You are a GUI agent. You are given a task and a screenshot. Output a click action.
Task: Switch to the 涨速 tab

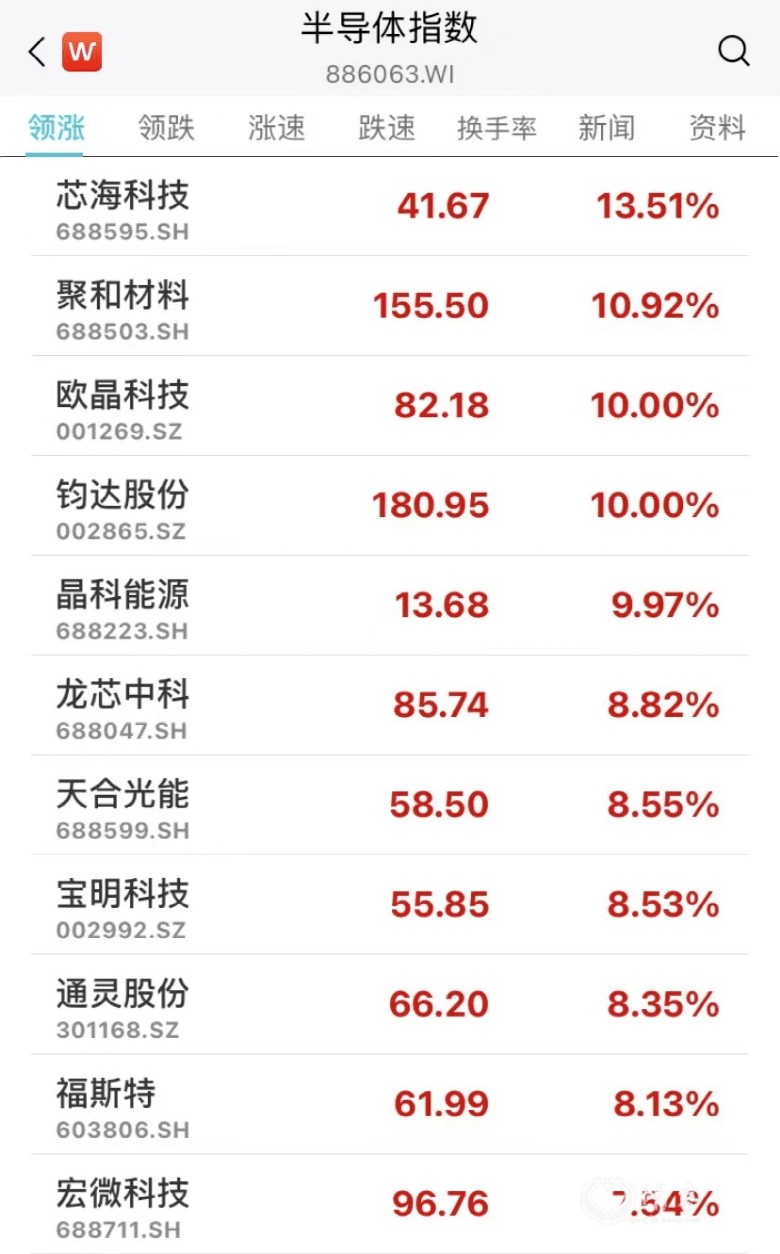tap(277, 128)
